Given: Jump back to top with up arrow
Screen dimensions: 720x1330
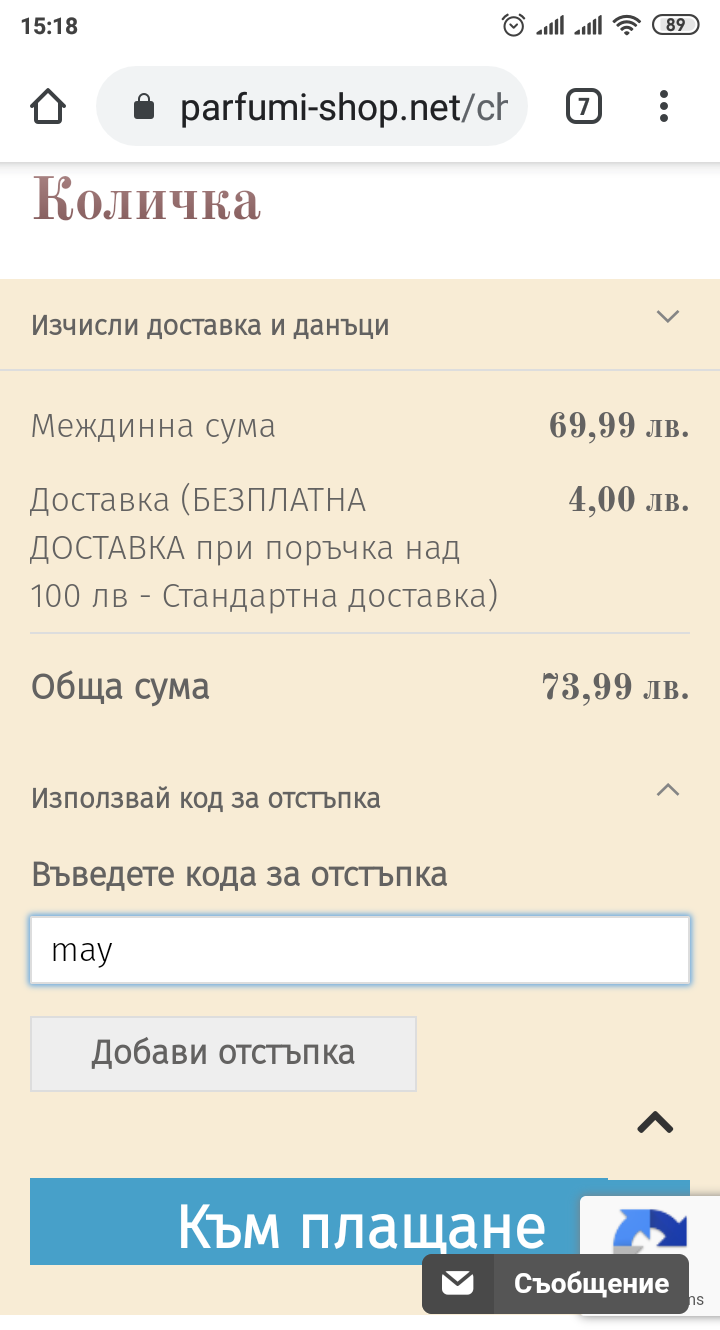Looking at the screenshot, I should tap(655, 1123).
